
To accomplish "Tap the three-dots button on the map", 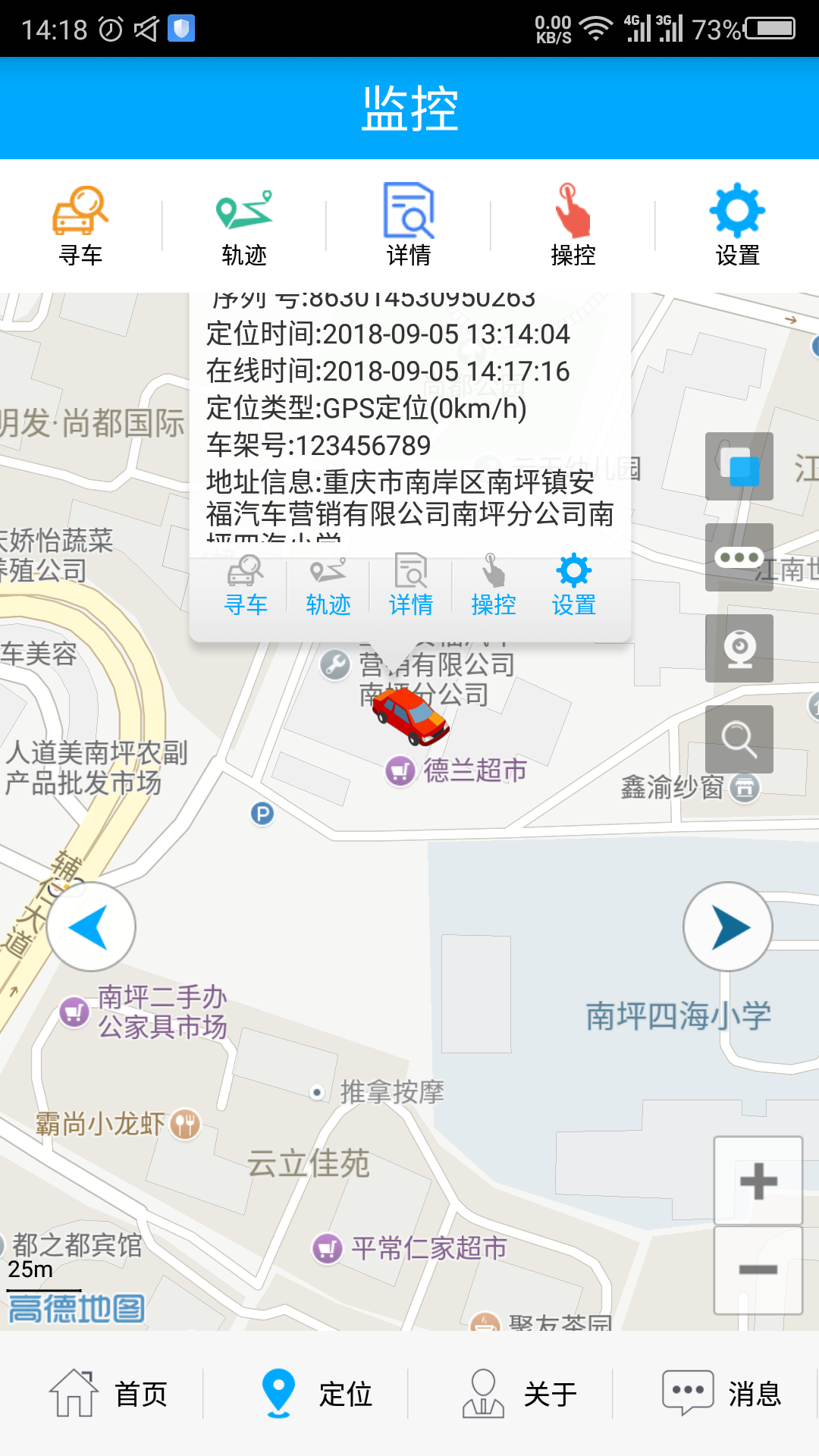I will click(739, 557).
